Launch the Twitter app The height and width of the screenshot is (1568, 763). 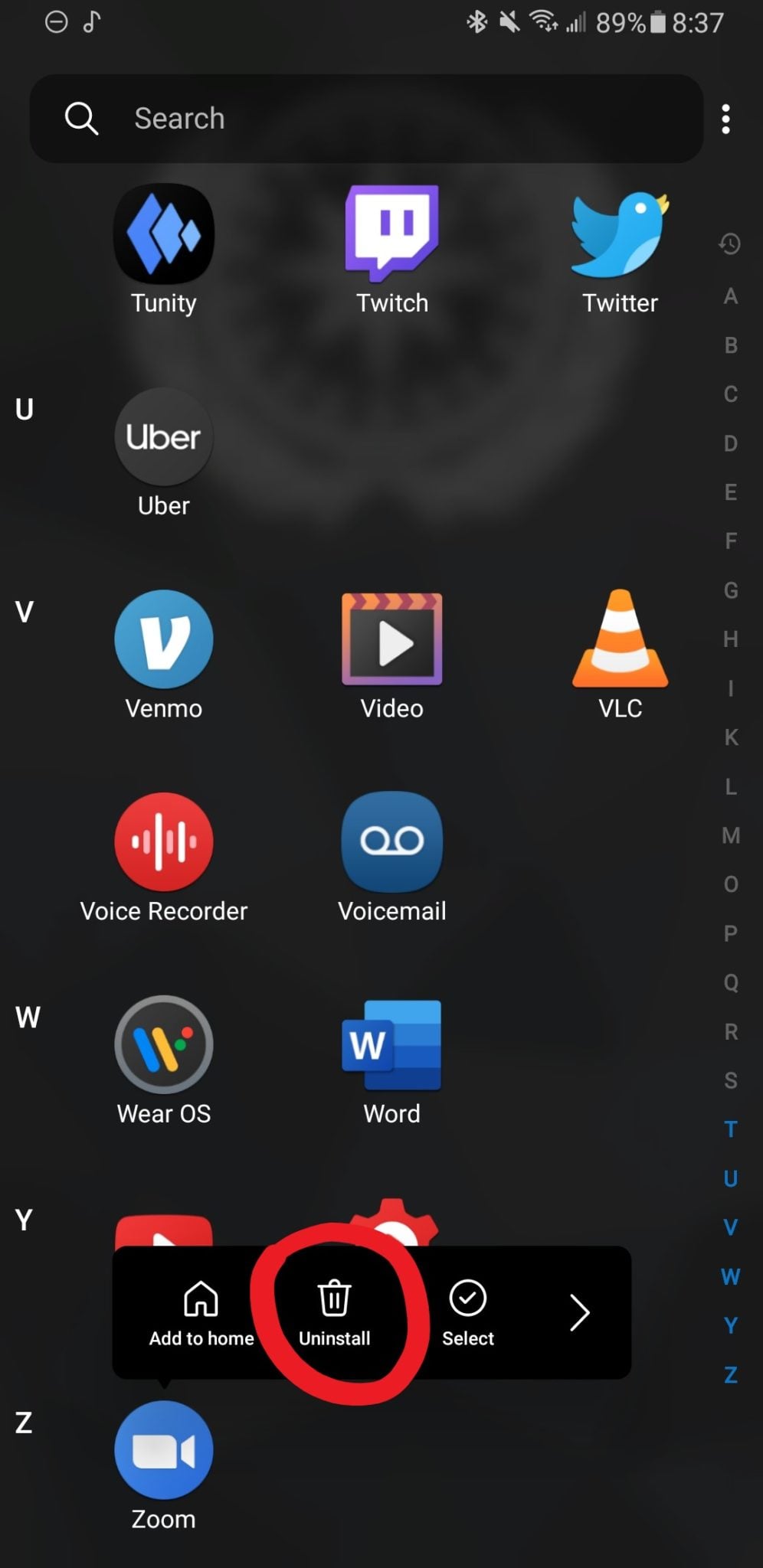click(x=619, y=234)
